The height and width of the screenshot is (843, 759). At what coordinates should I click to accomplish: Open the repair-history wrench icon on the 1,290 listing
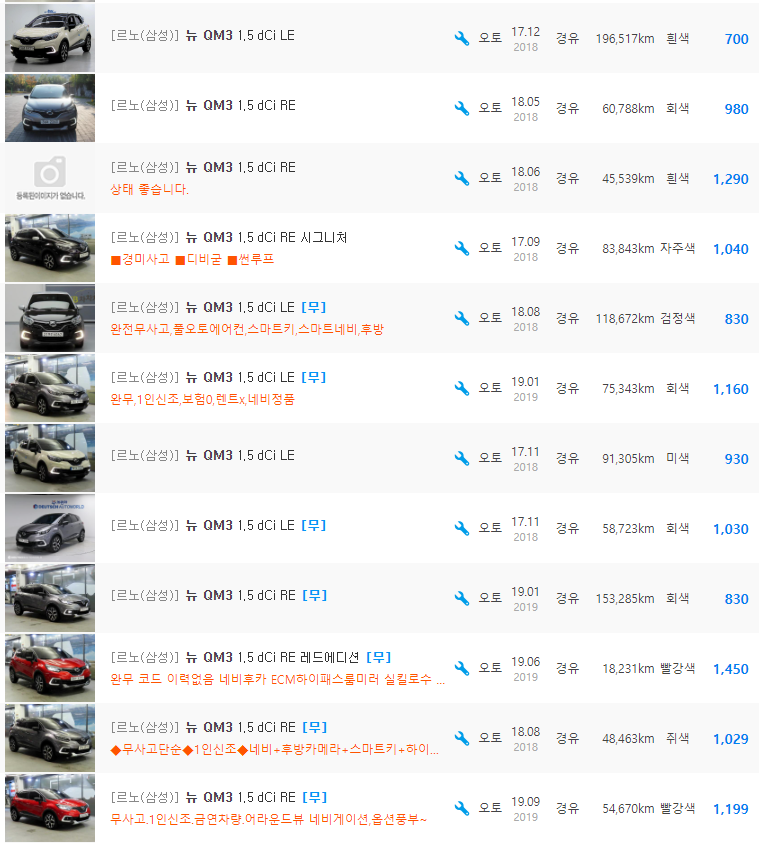pos(461,177)
